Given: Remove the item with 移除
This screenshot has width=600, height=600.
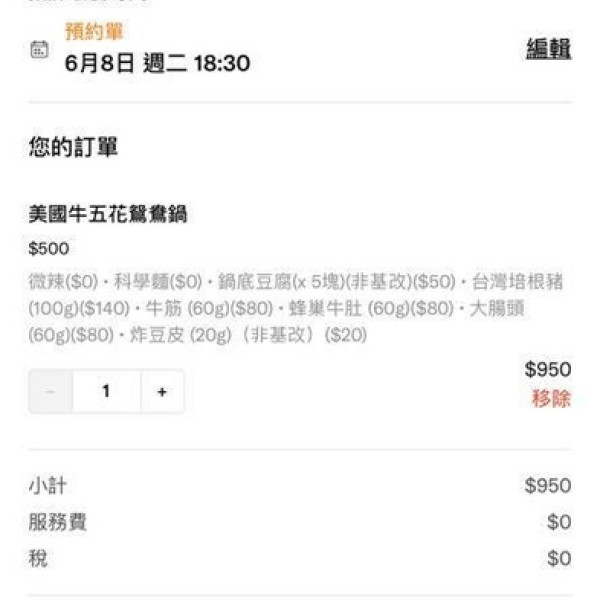Looking at the screenshot, I should pos(550,398).
